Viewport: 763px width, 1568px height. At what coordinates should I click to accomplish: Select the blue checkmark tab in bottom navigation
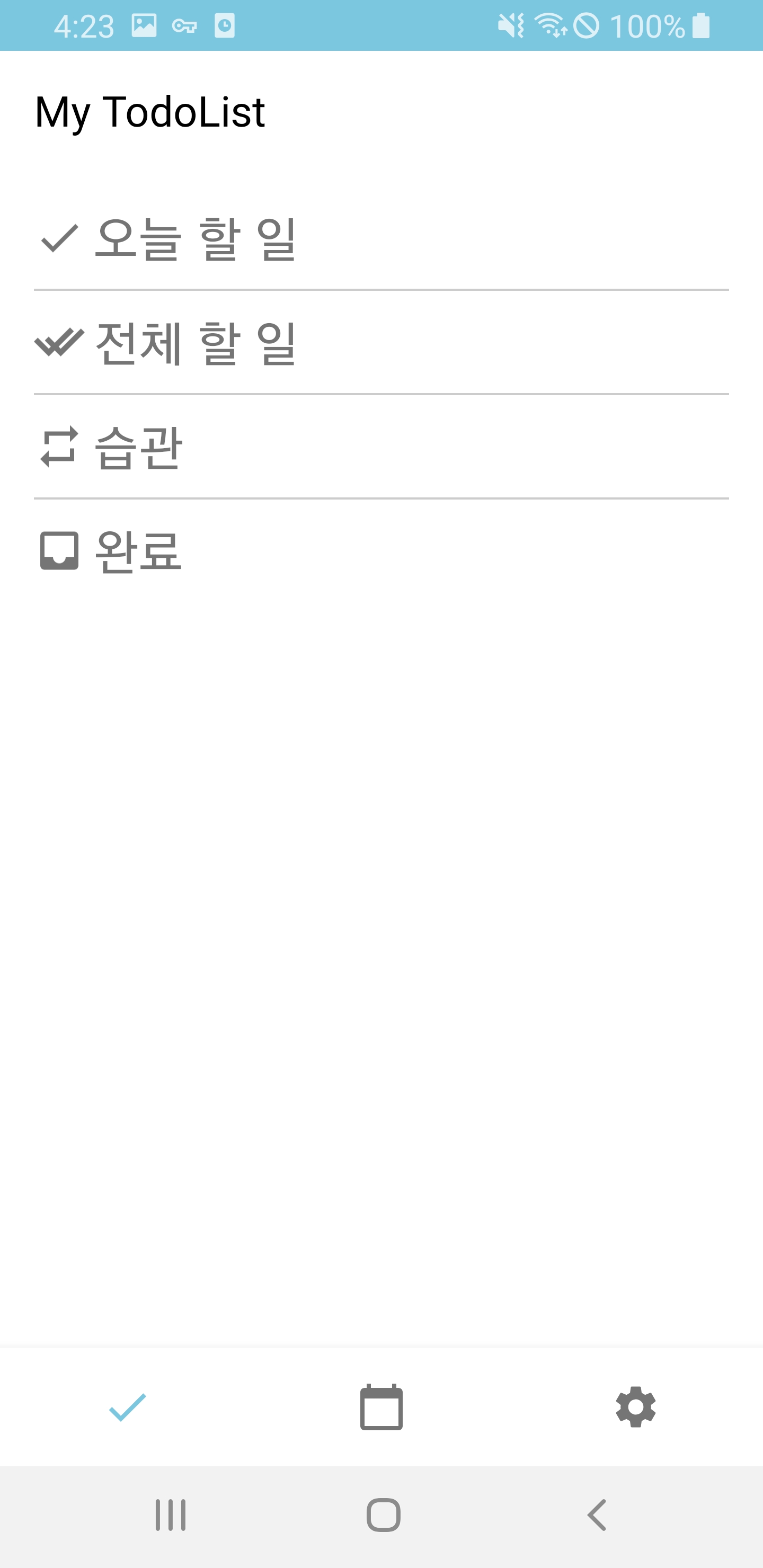coord(127,1407)
